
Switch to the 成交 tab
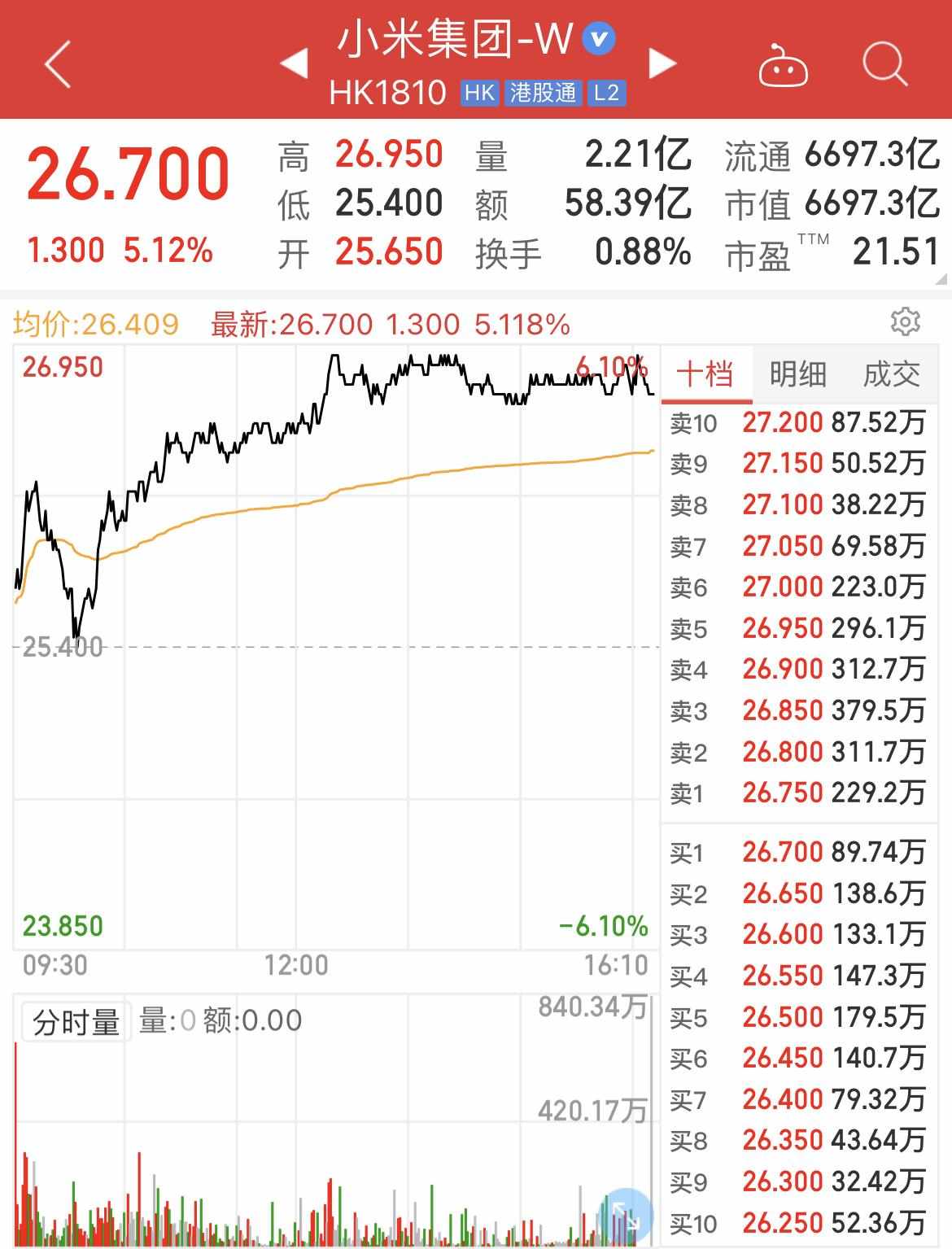[x=892, y=375]
